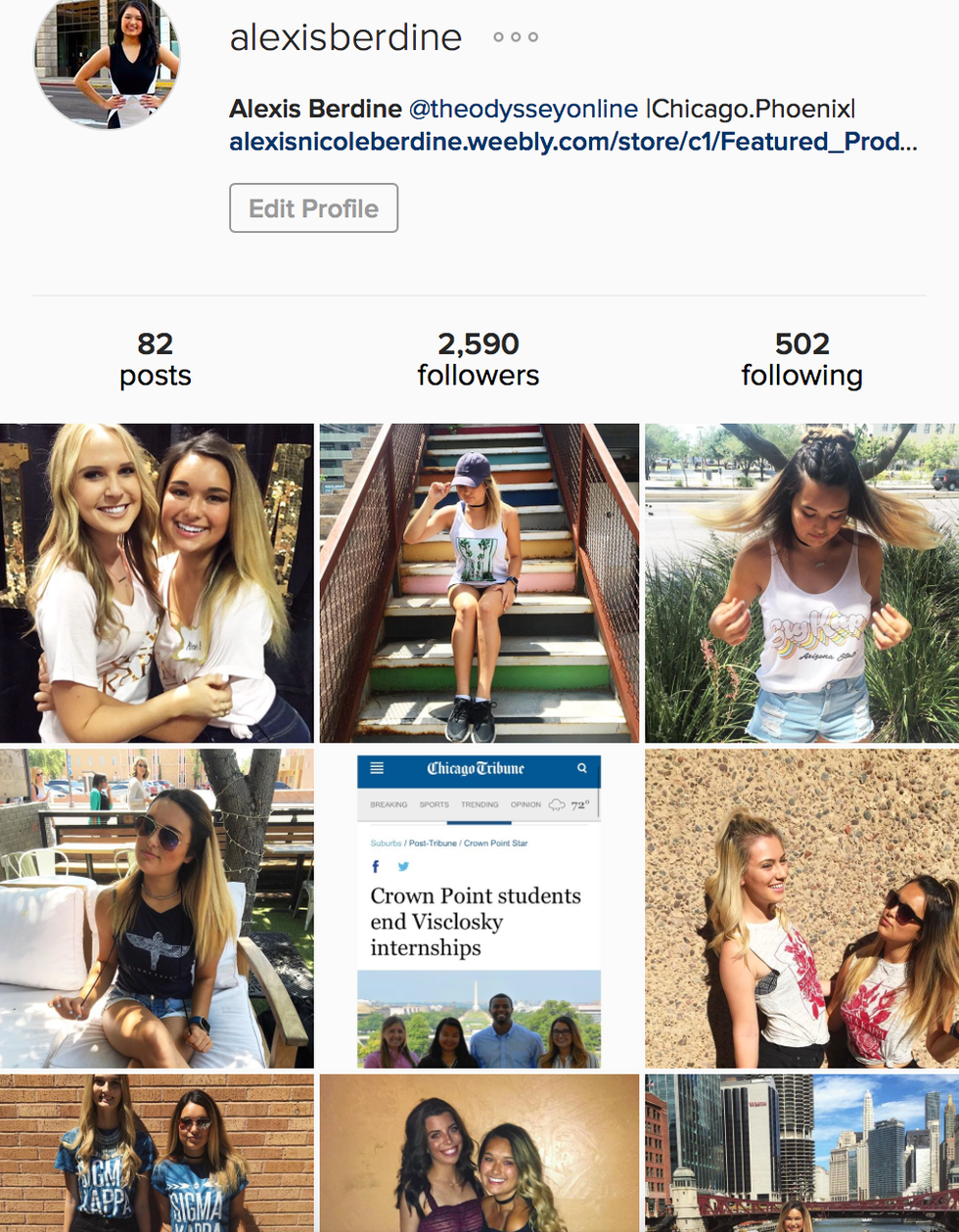This screenshot has height=1232, width=959.
Task: Tap the Edit Profile button
Action: (x=313, y=208)
